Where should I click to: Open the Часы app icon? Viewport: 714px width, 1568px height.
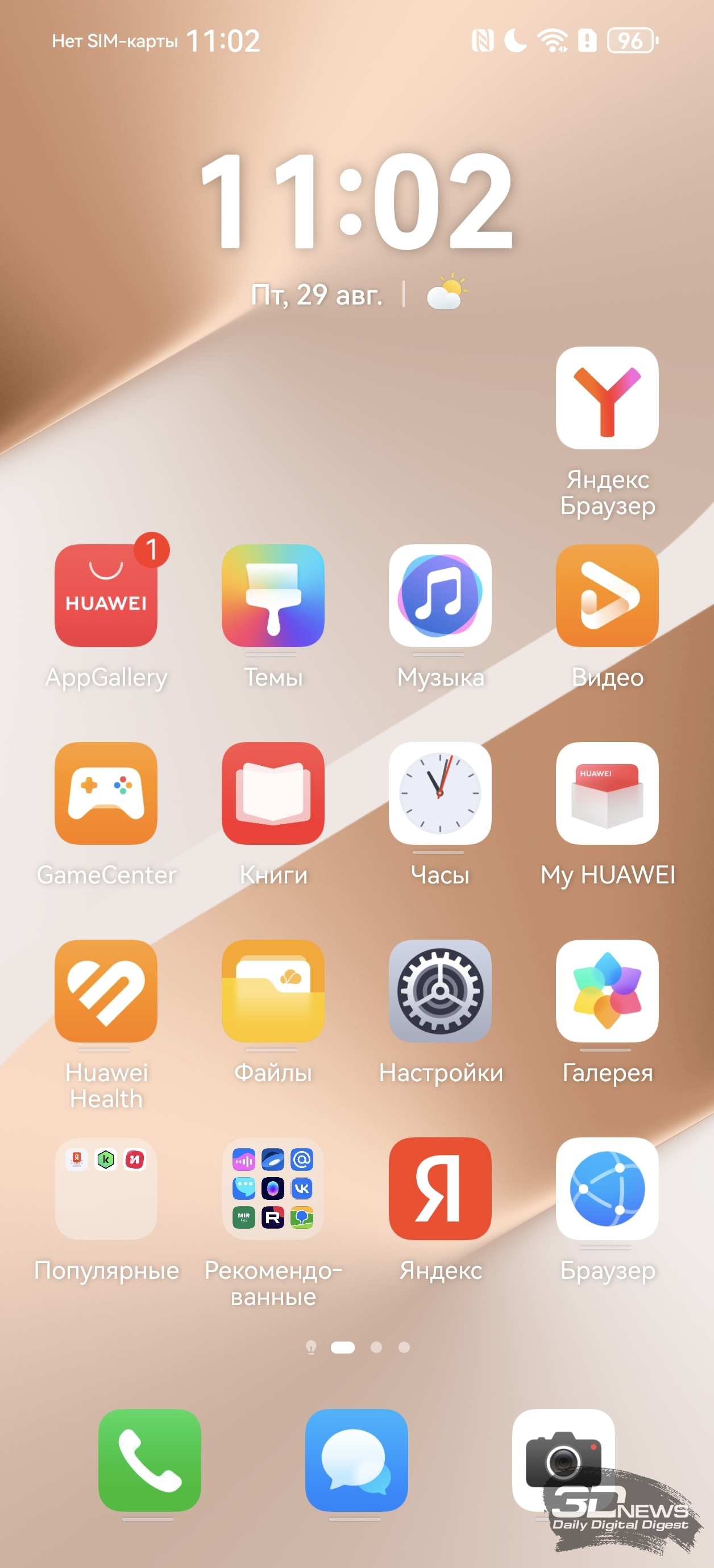(441, 793)
